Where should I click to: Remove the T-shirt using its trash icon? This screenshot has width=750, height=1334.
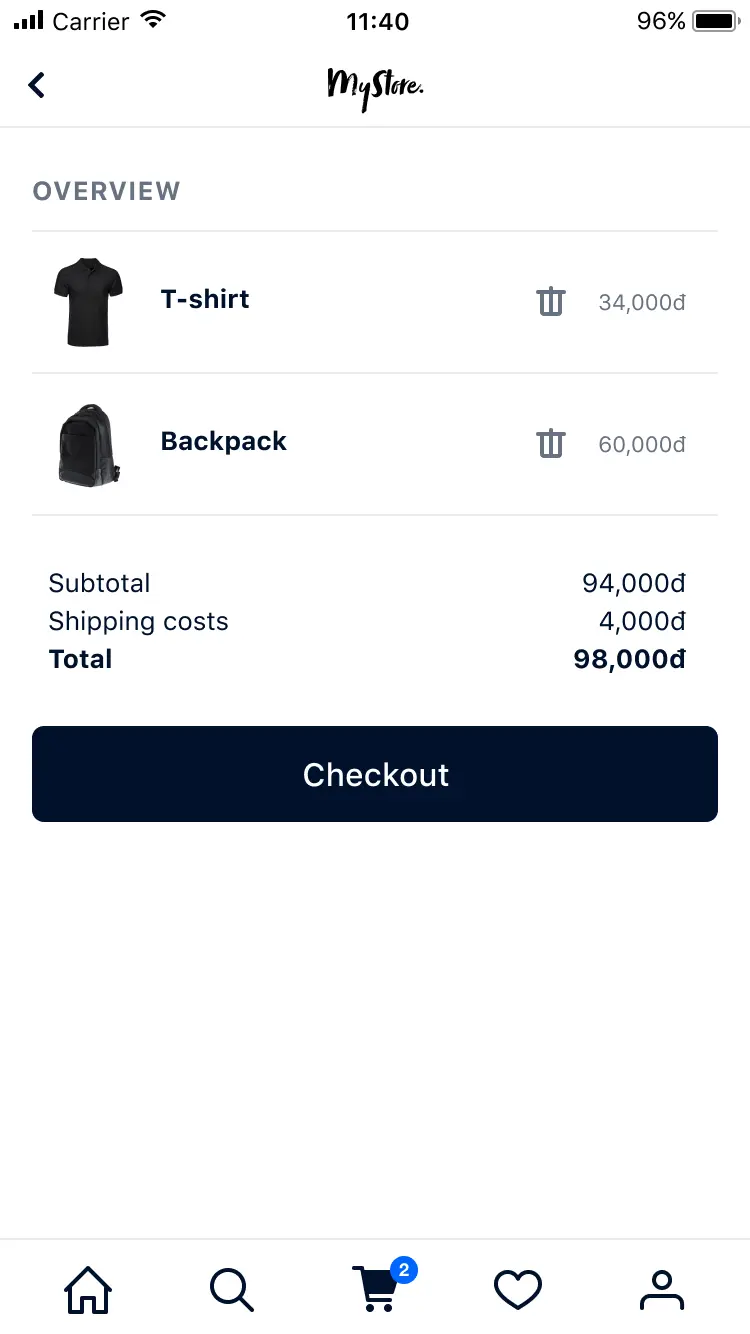(x=550, y=301)
